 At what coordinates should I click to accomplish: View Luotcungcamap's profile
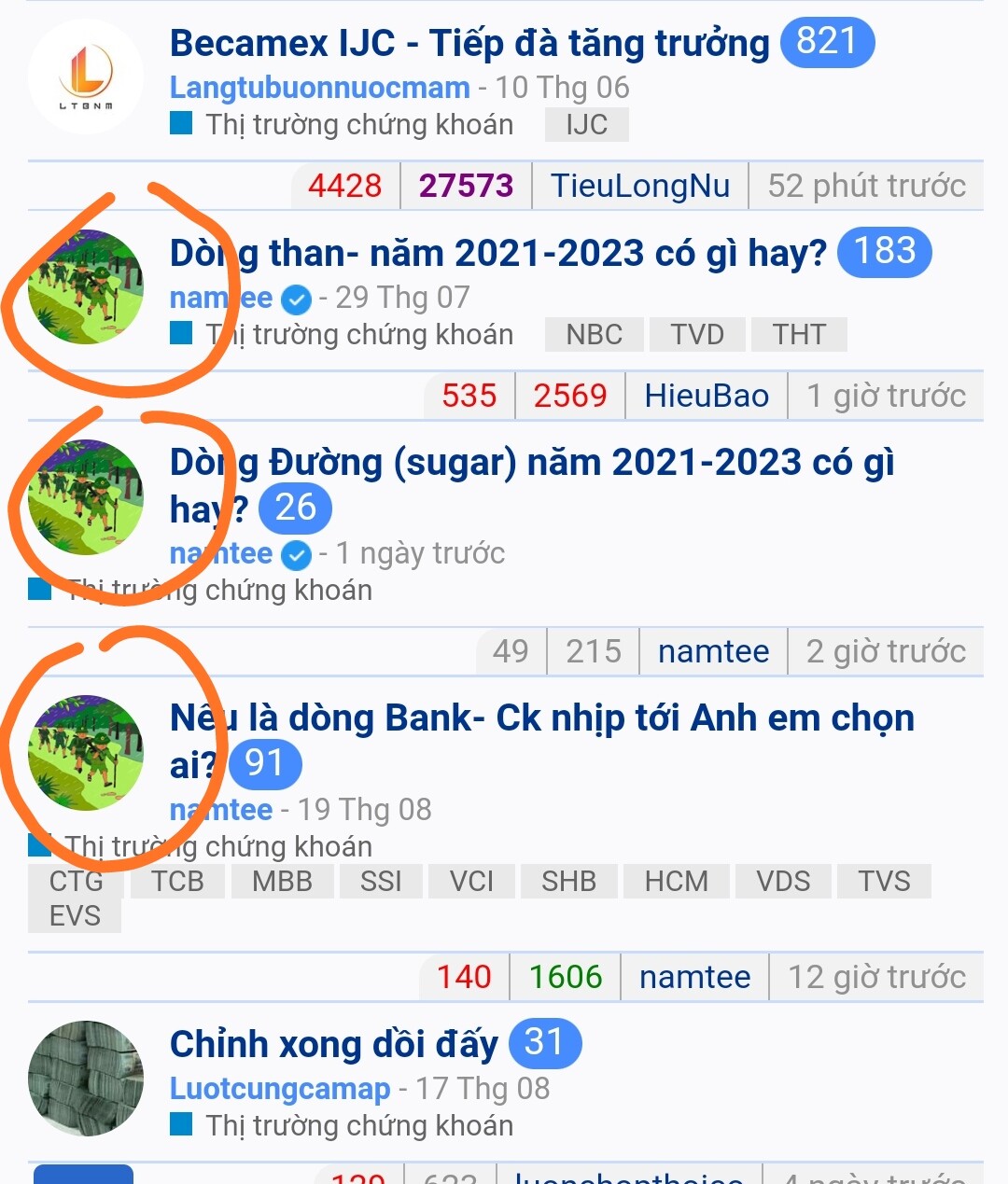[280, 1089]
